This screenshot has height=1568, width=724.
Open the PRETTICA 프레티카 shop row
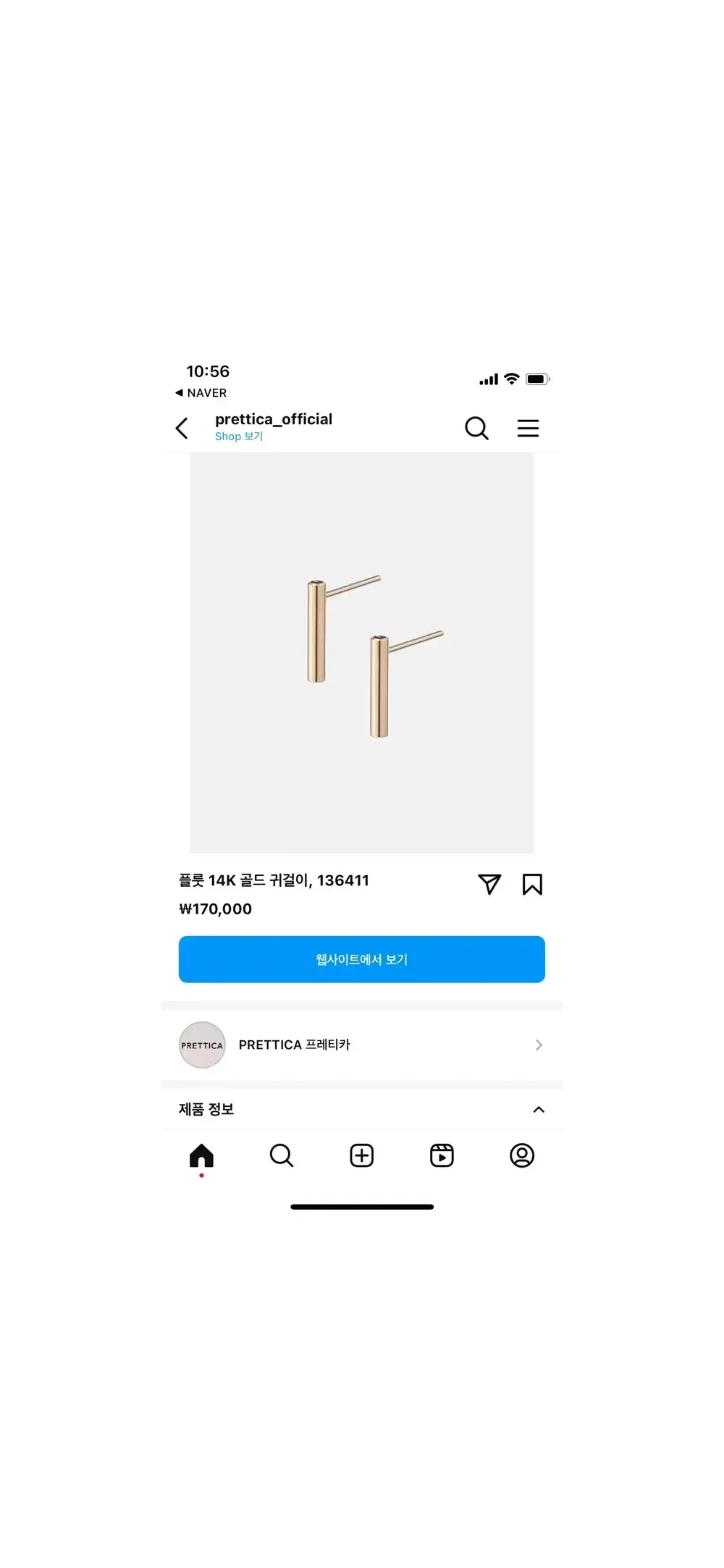pos(361,1045)
